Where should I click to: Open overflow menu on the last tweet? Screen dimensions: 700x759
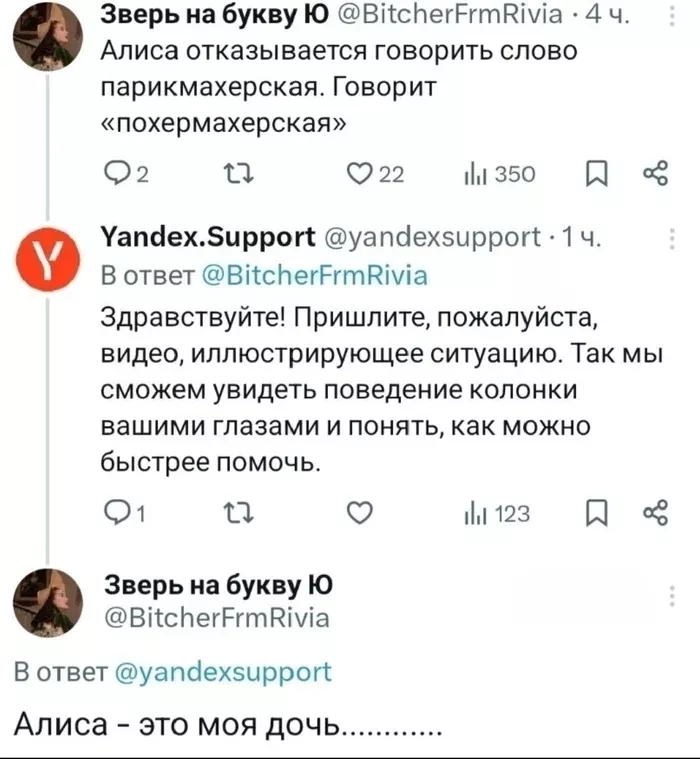[x=668, y=597]
